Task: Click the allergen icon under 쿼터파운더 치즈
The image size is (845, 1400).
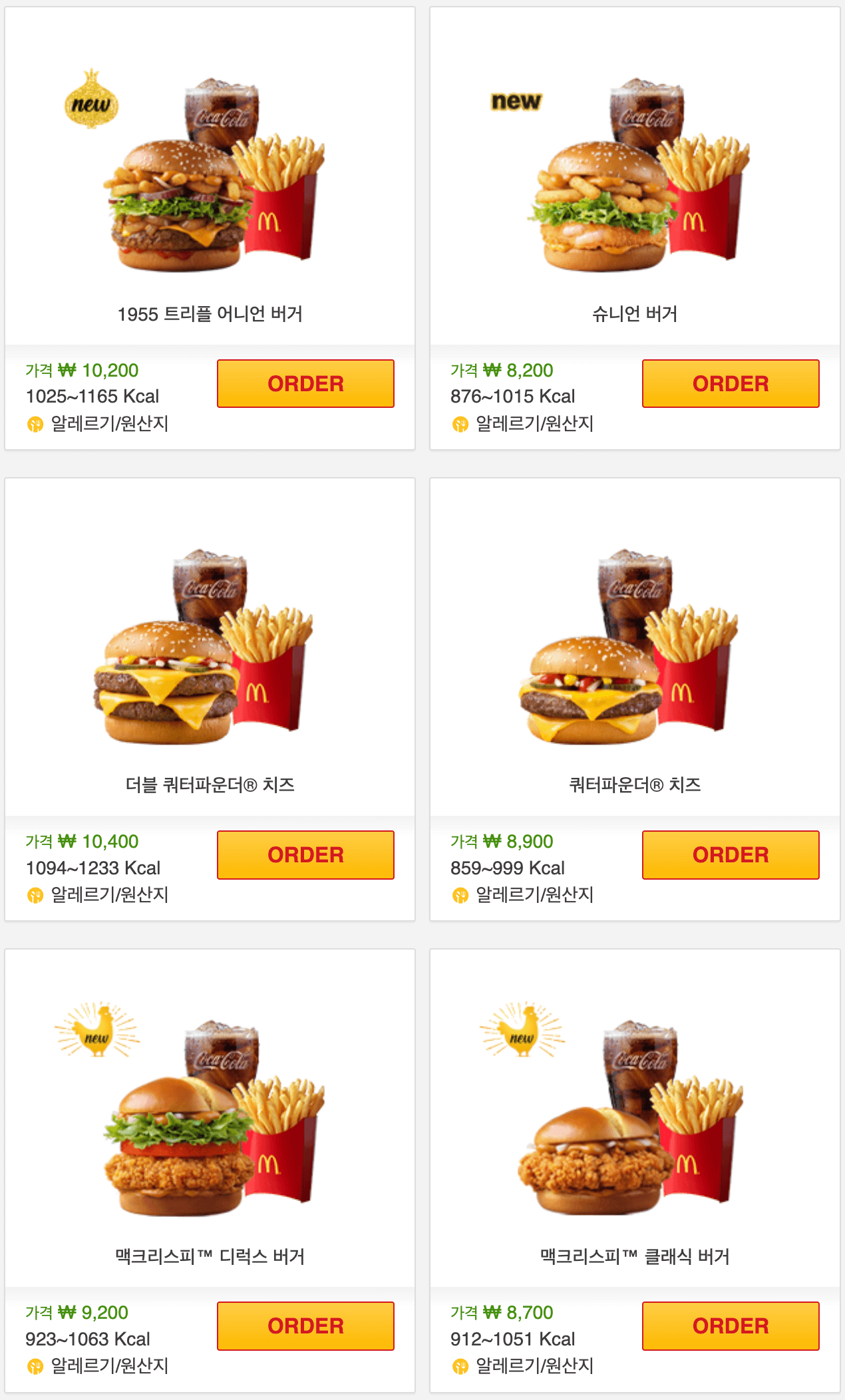Action: [x=458, y=894]
